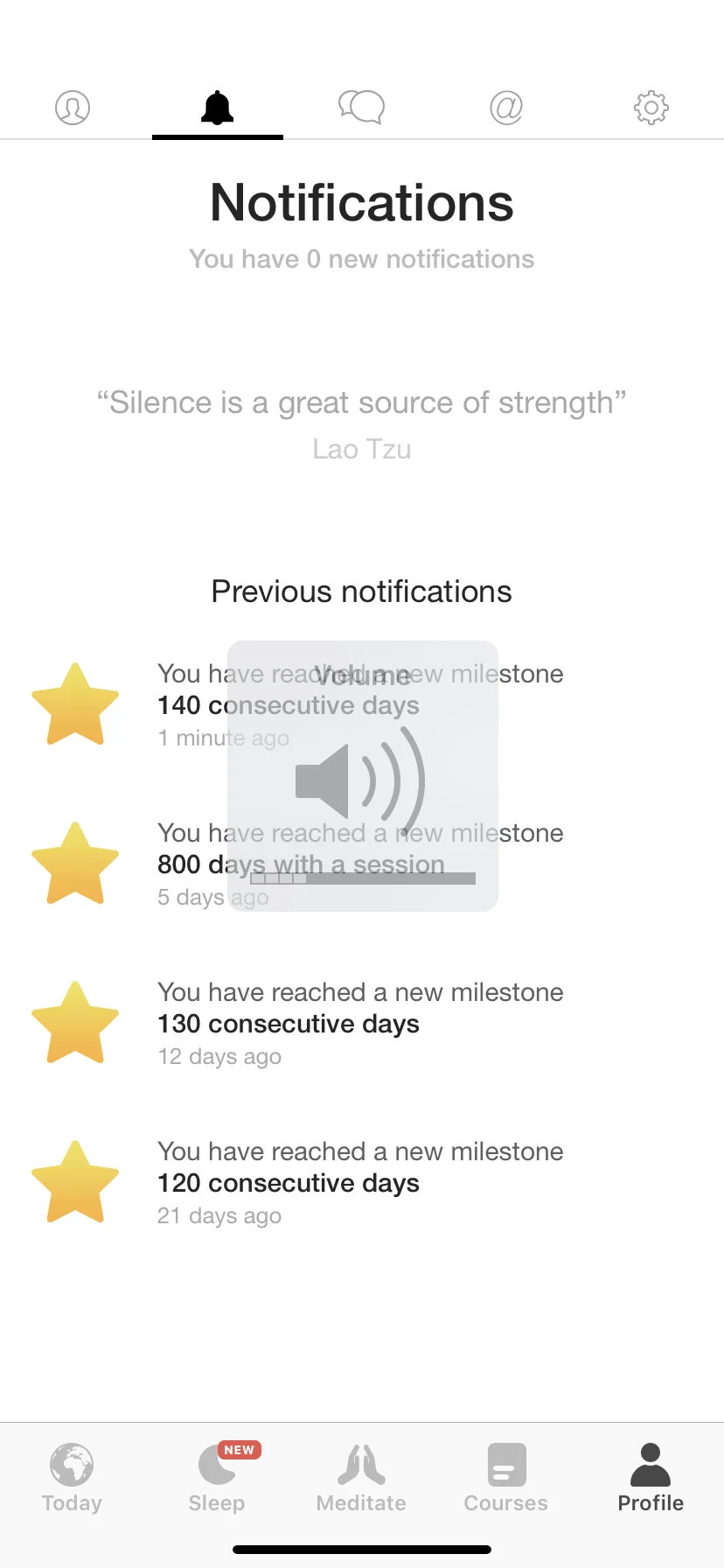Select the Profile tab in bottom bar
This screenshot has height=1568, width=724.
point(651,1478)
